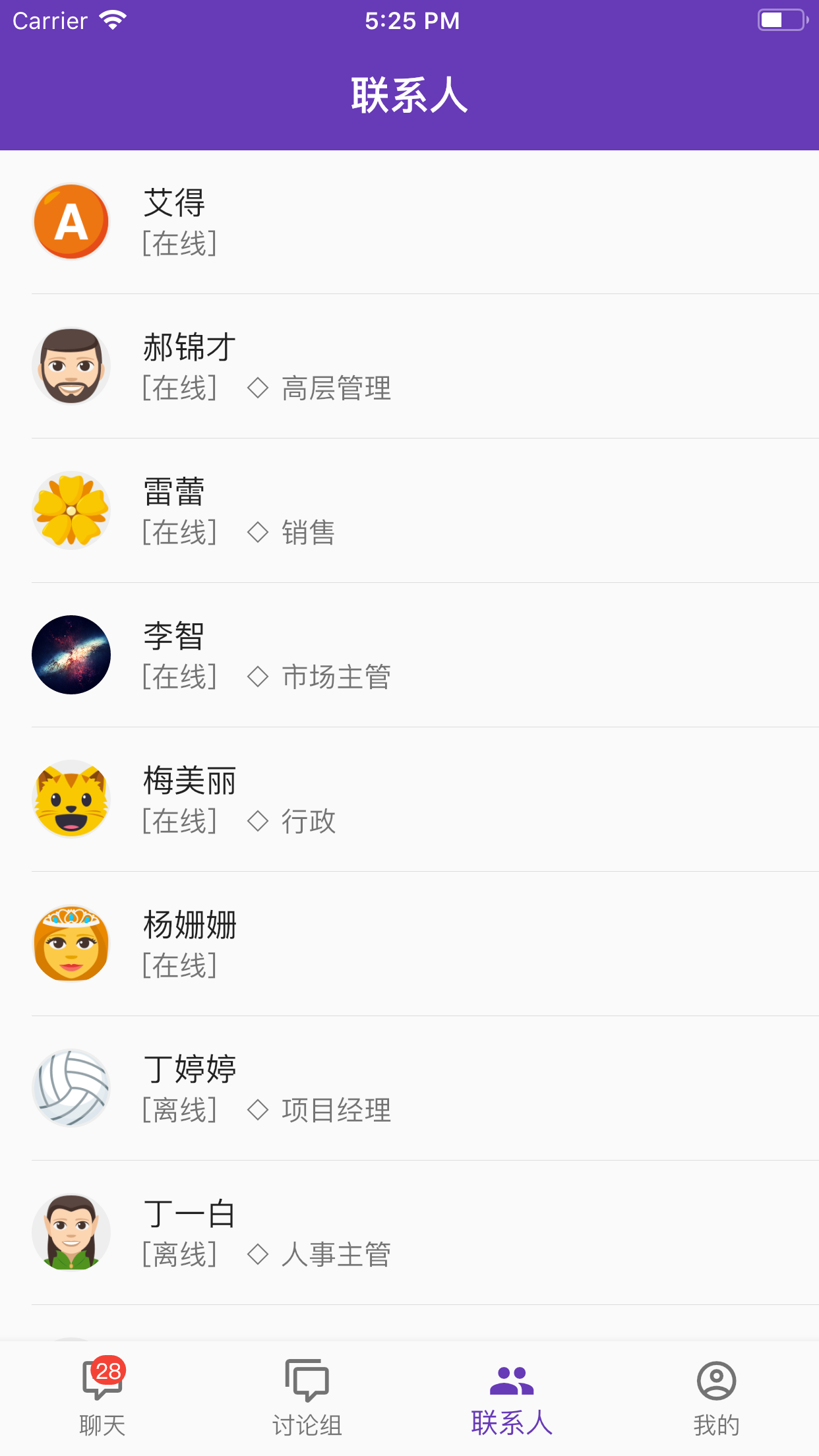Choose 杨姗姗 in the contact list
819x1456 pixels.
click(409, 944)
